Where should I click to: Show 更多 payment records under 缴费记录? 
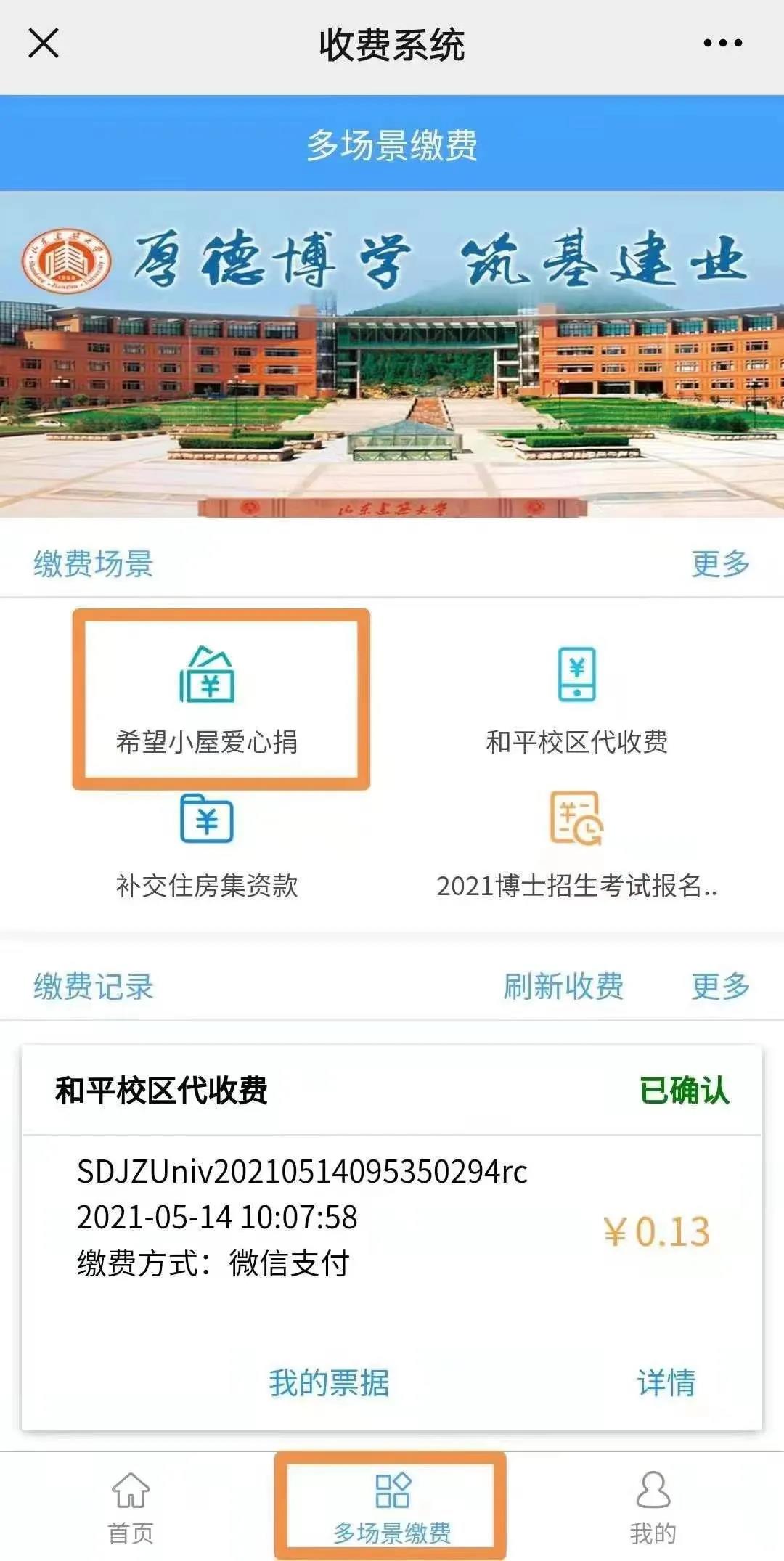pyautogui.click(x=720, y=986)
